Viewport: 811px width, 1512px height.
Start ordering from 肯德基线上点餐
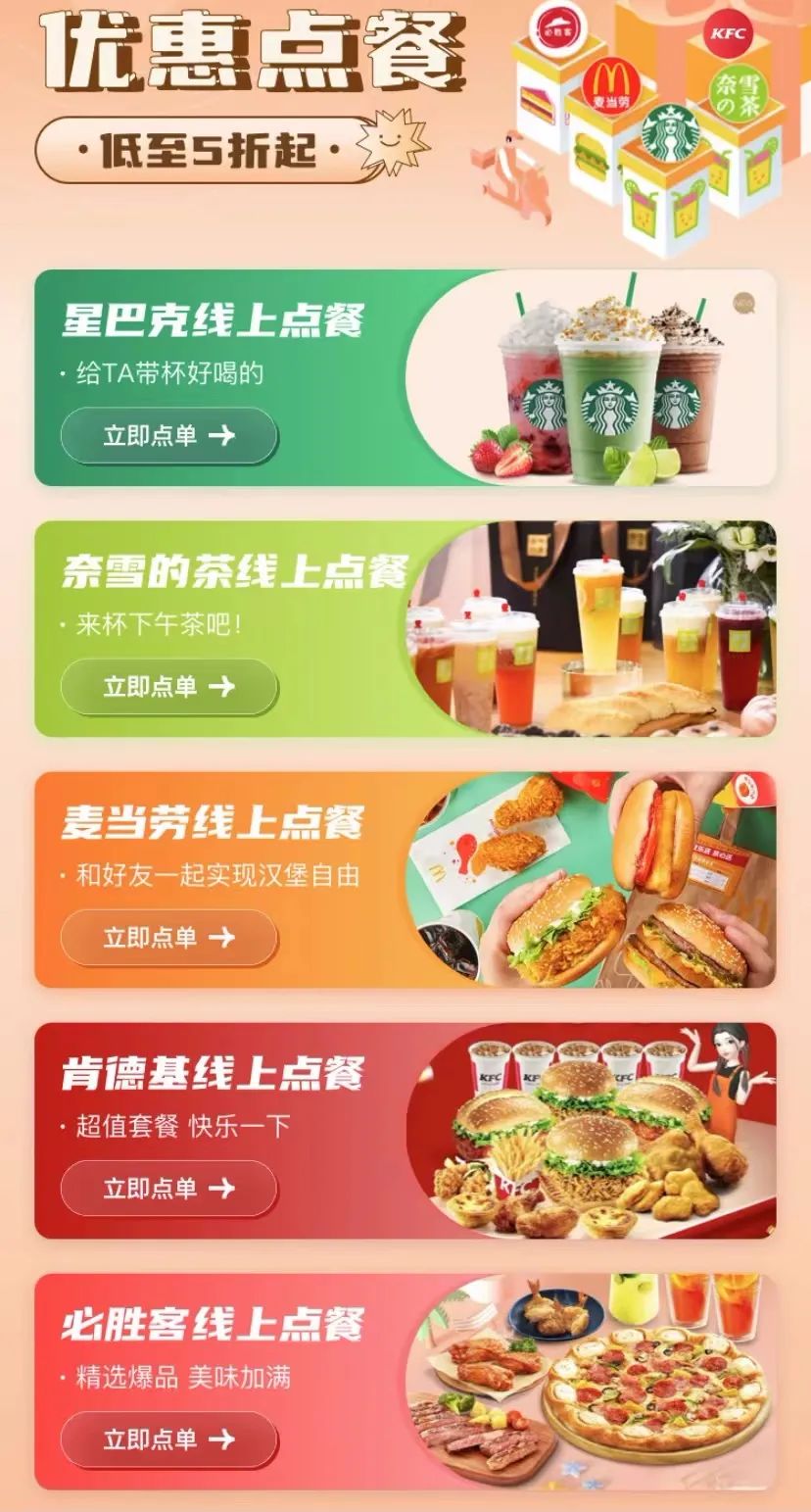168,1188
